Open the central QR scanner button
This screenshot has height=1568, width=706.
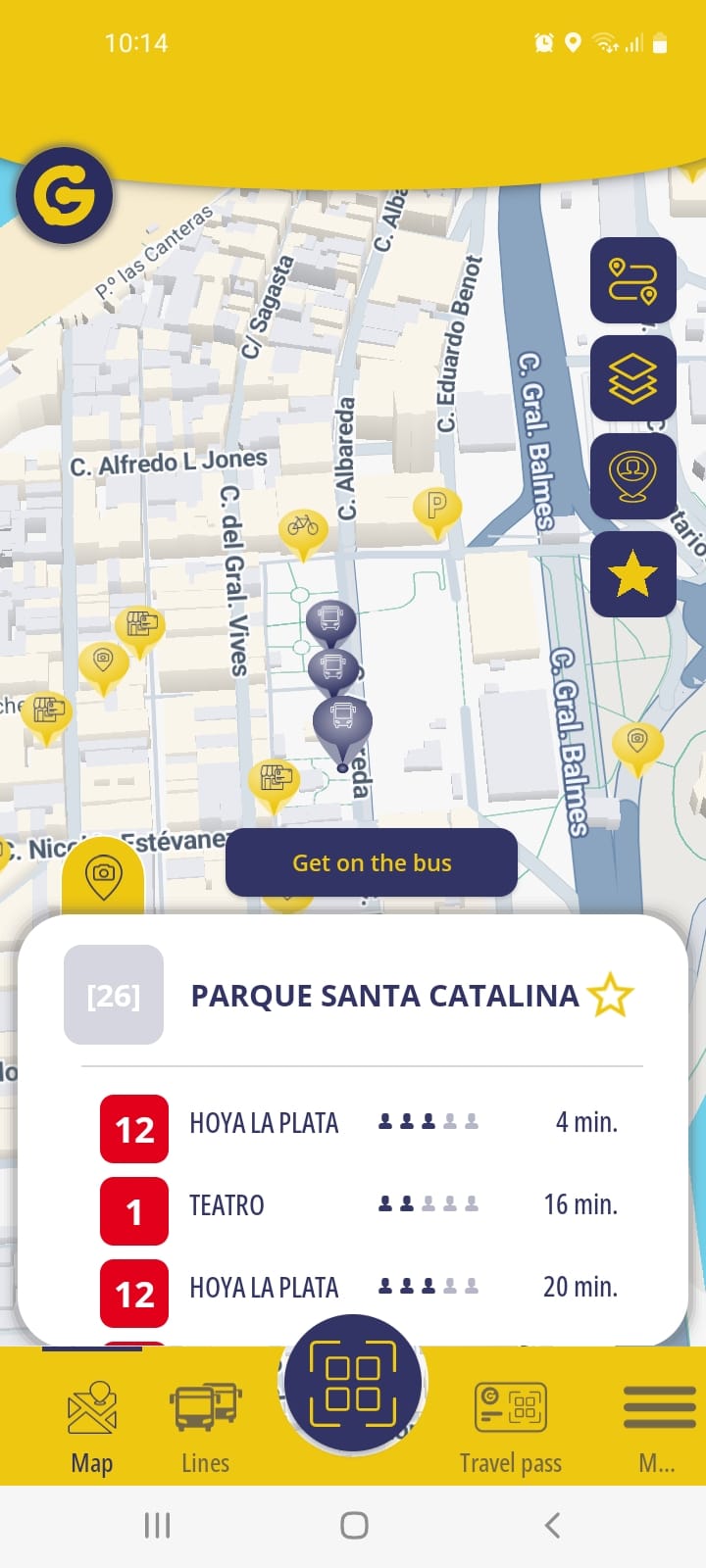point(355,1382)
